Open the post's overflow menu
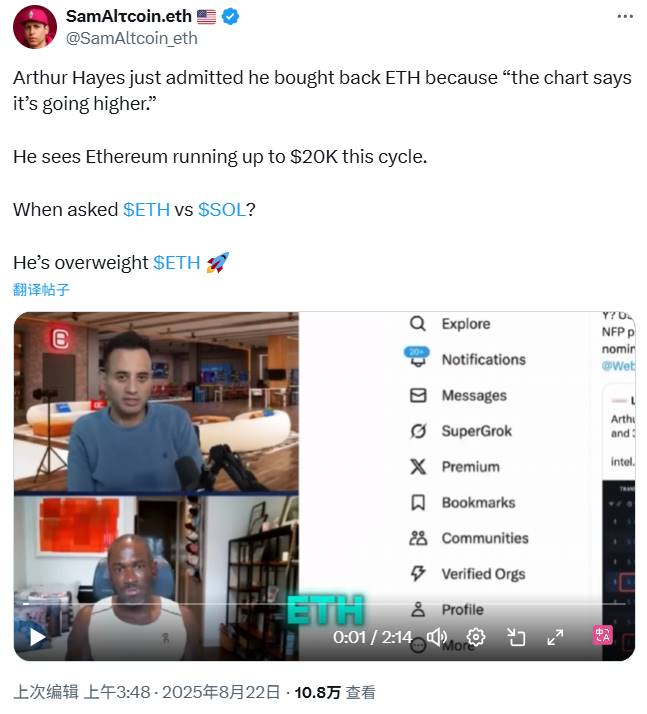This screenshot has width=647, height=714. (x=624, y=17)
